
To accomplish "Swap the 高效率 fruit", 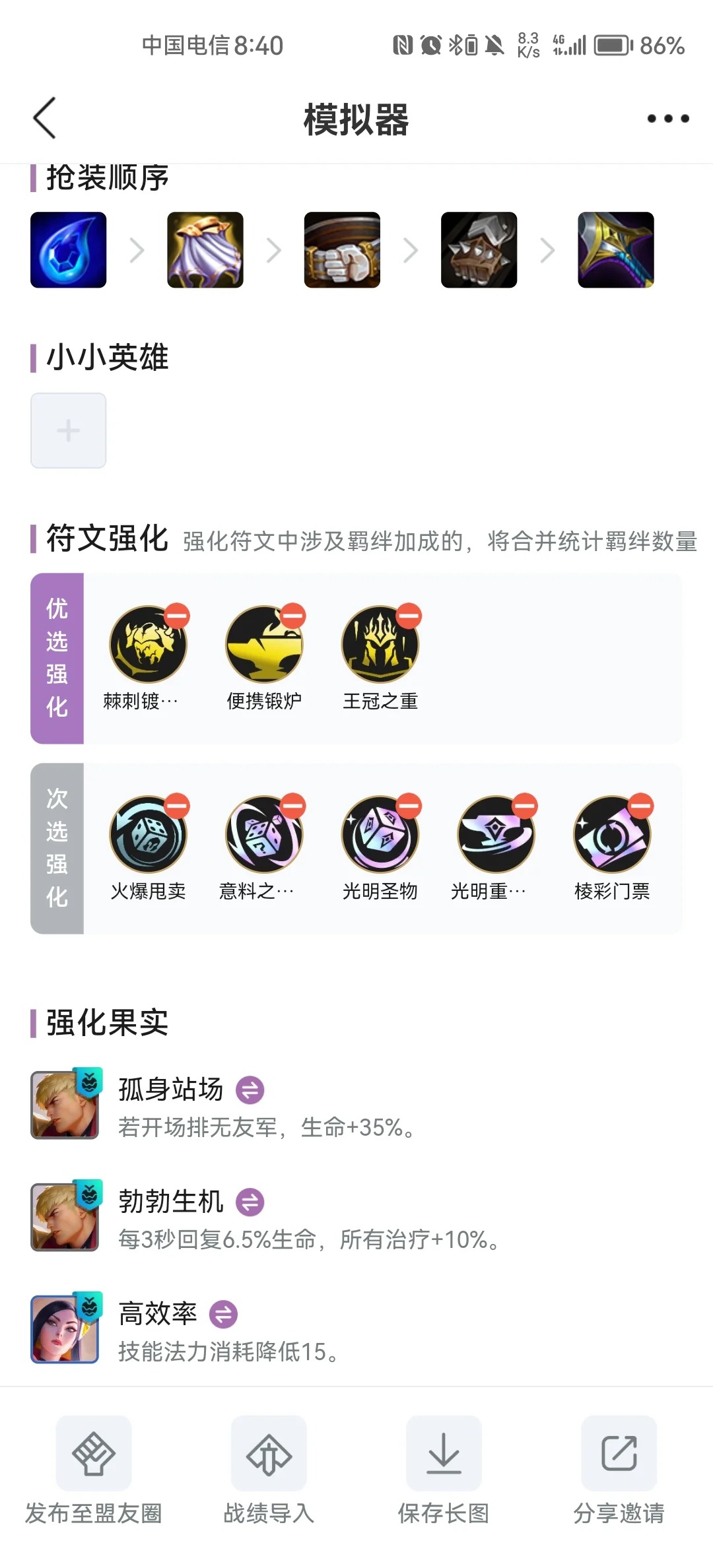I will point(224,1314).
